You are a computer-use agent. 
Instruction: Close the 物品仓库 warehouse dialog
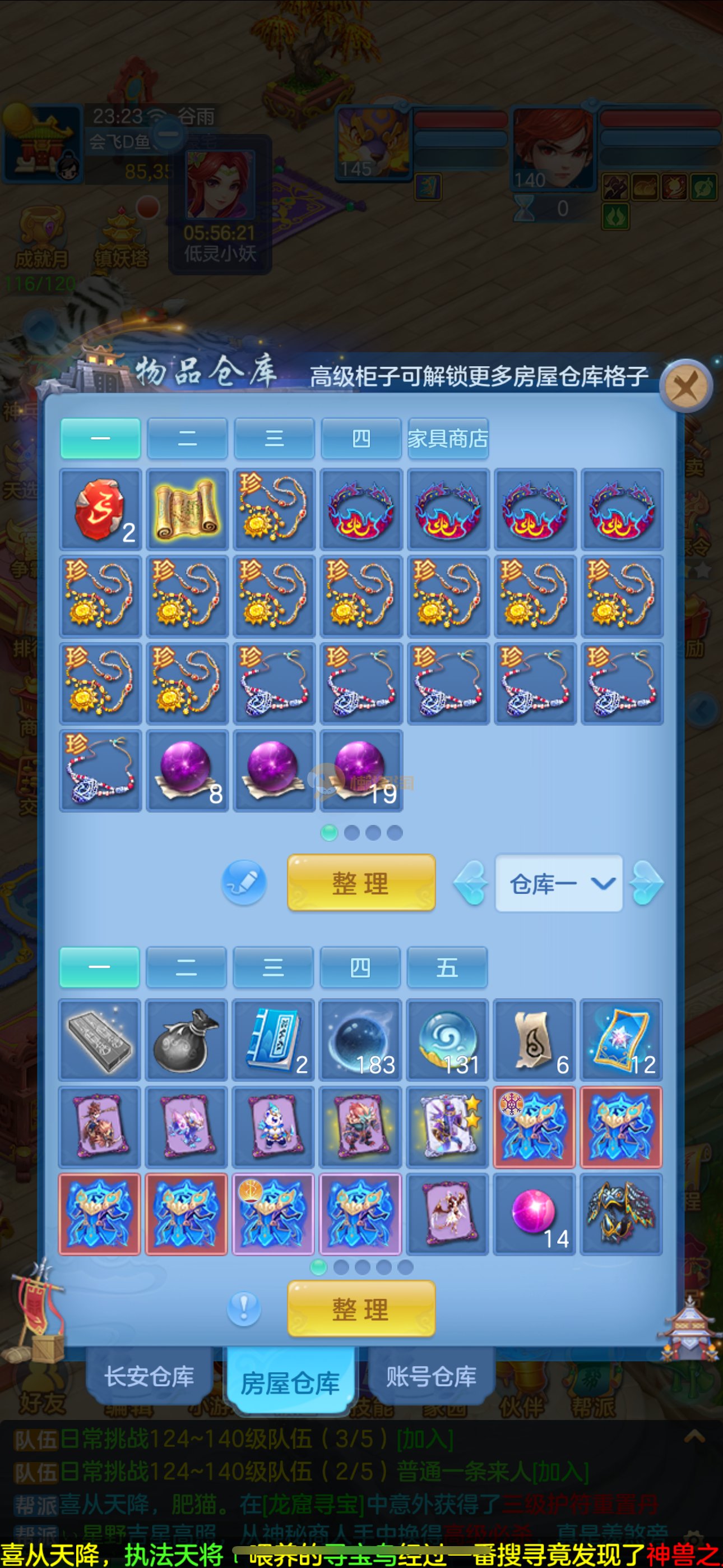pyautogui.click(x=686, y=386)
